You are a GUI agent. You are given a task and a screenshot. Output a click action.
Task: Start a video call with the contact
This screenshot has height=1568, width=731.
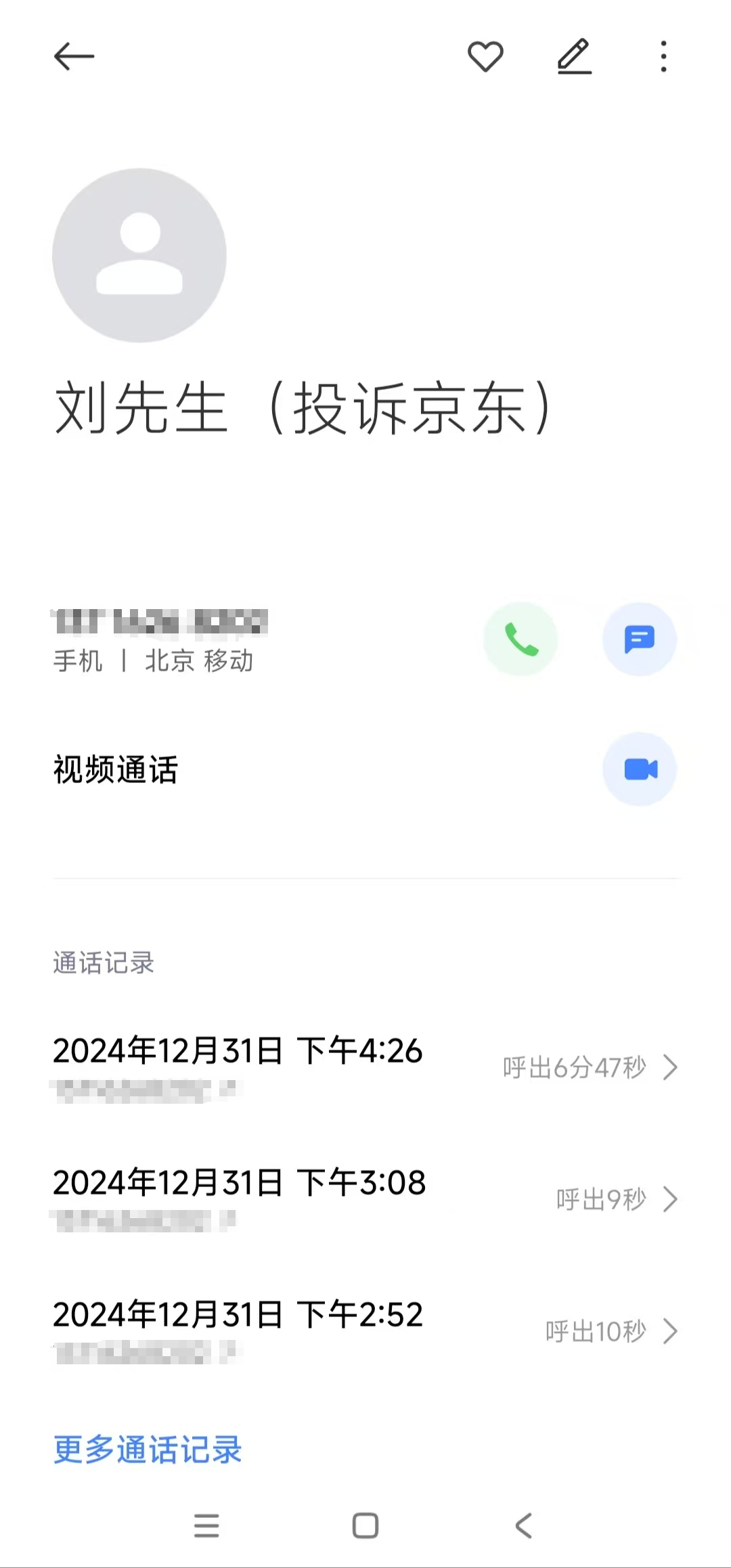[639, 769]
